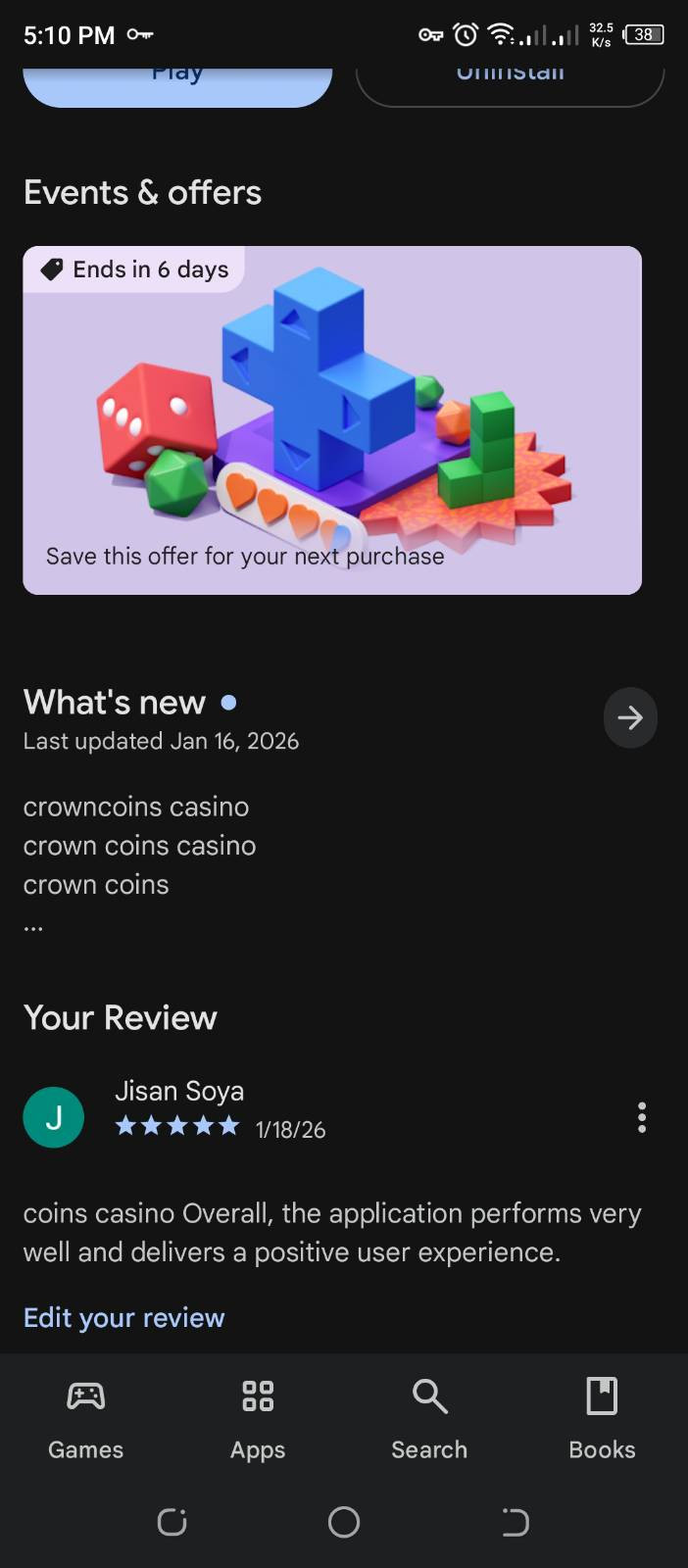
Task: Open the offer ending in 6 days
Action: point(332,420)
